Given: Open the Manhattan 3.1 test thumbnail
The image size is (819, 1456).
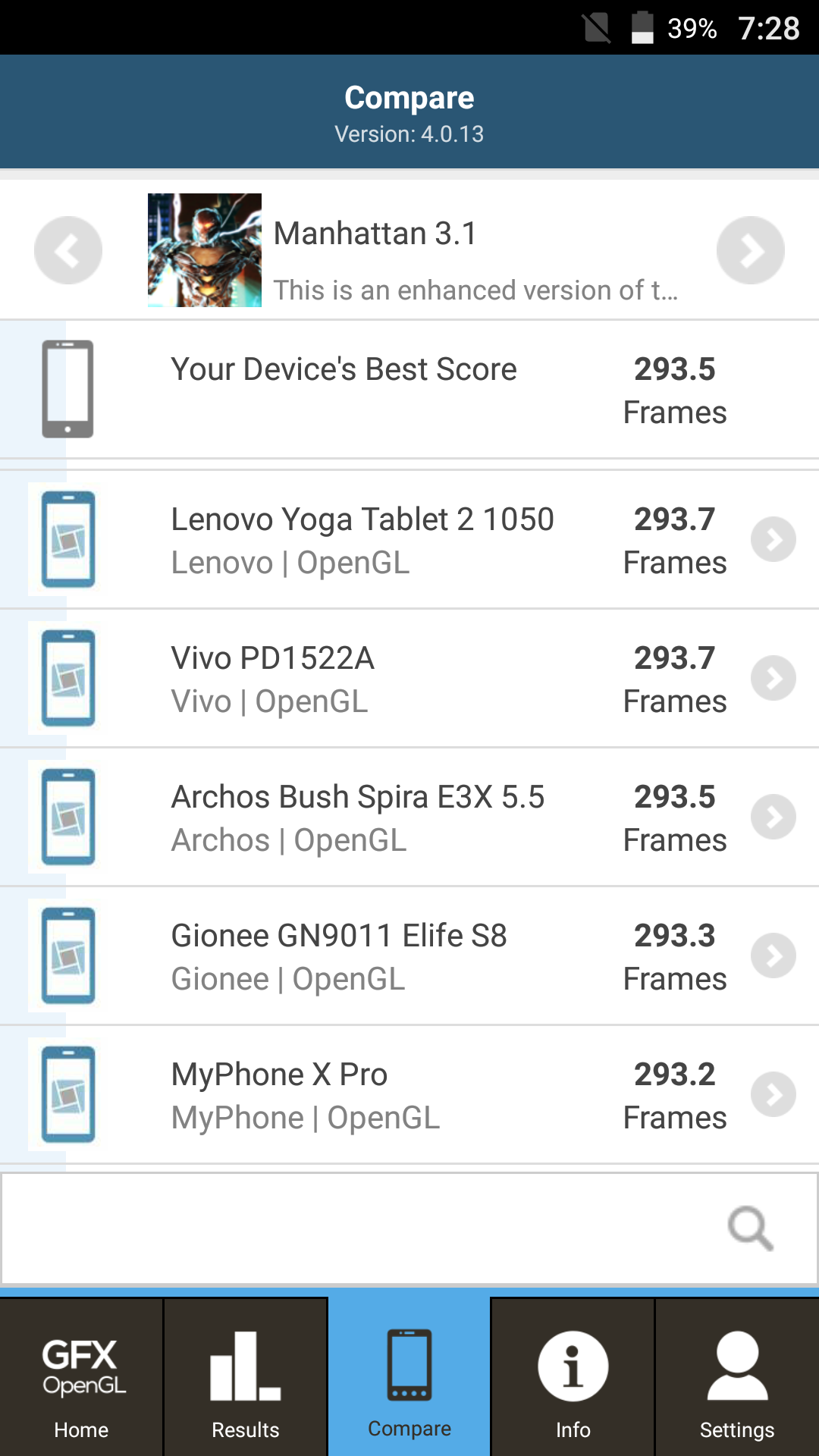Looking at the screenshot, I should (205, 250).
